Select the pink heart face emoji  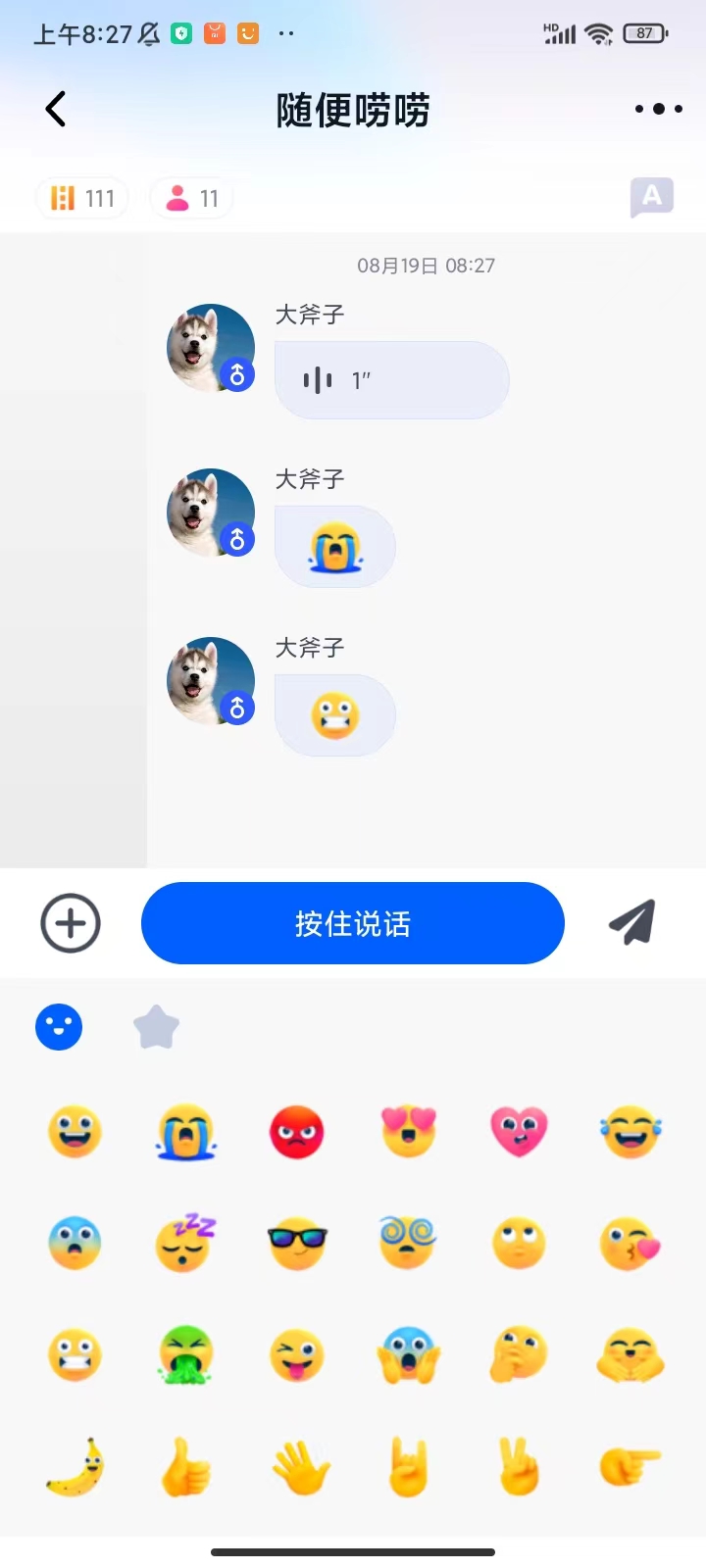pyautogui.click(x=519, y=1132)
